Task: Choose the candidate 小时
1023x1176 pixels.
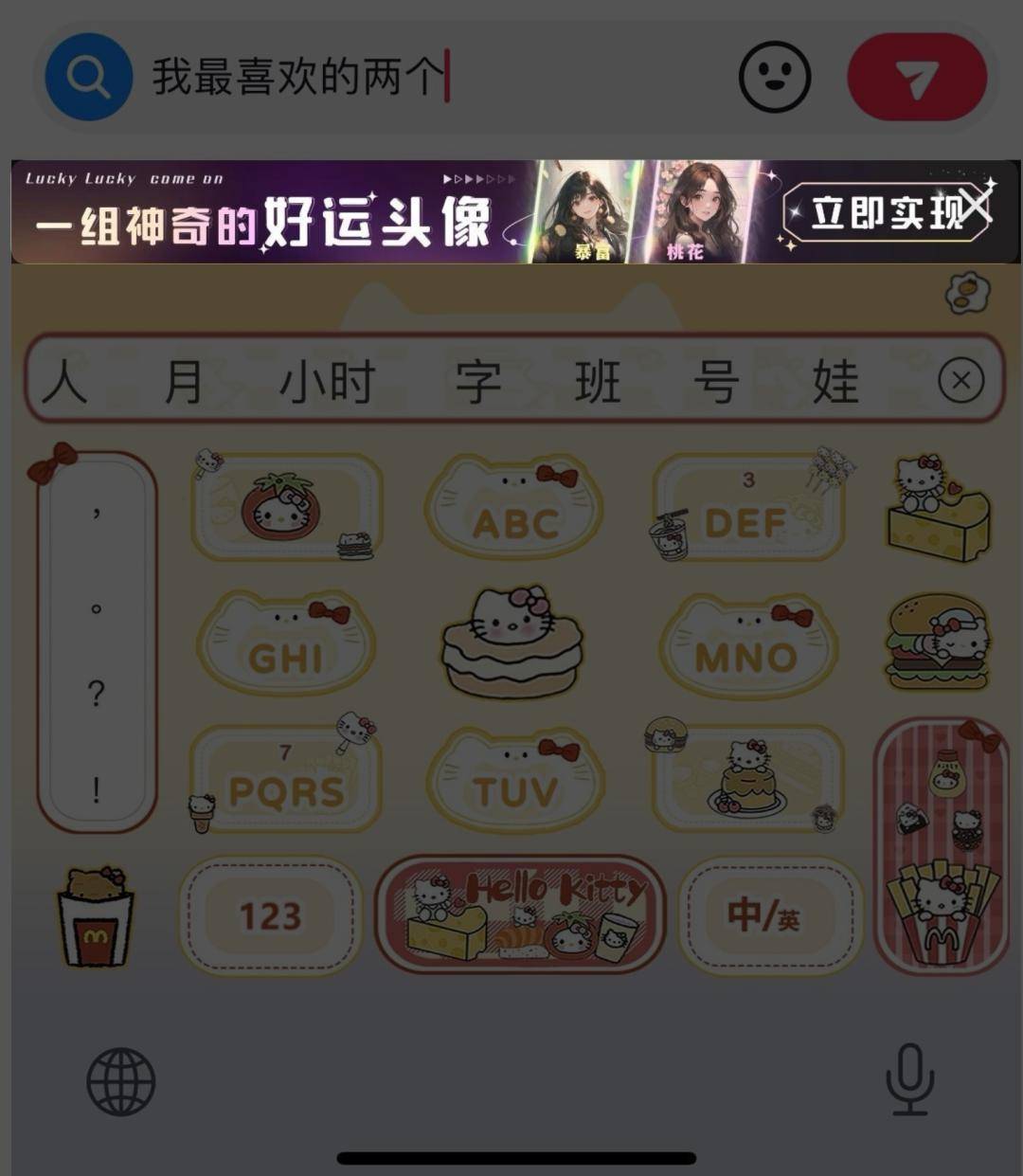Action: click(327, 383)
